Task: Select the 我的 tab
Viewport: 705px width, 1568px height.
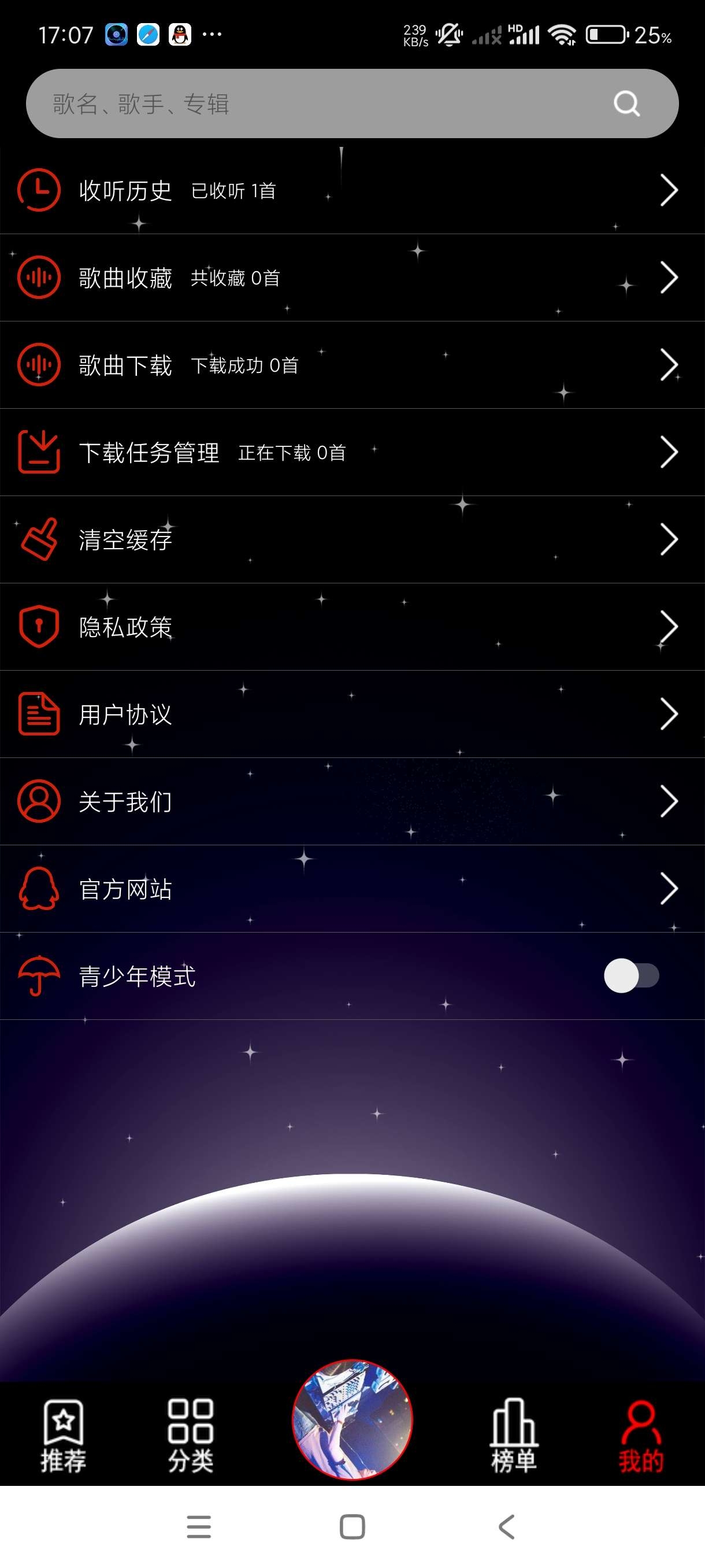Action: pyautogui.click(x=640, y=1435)
